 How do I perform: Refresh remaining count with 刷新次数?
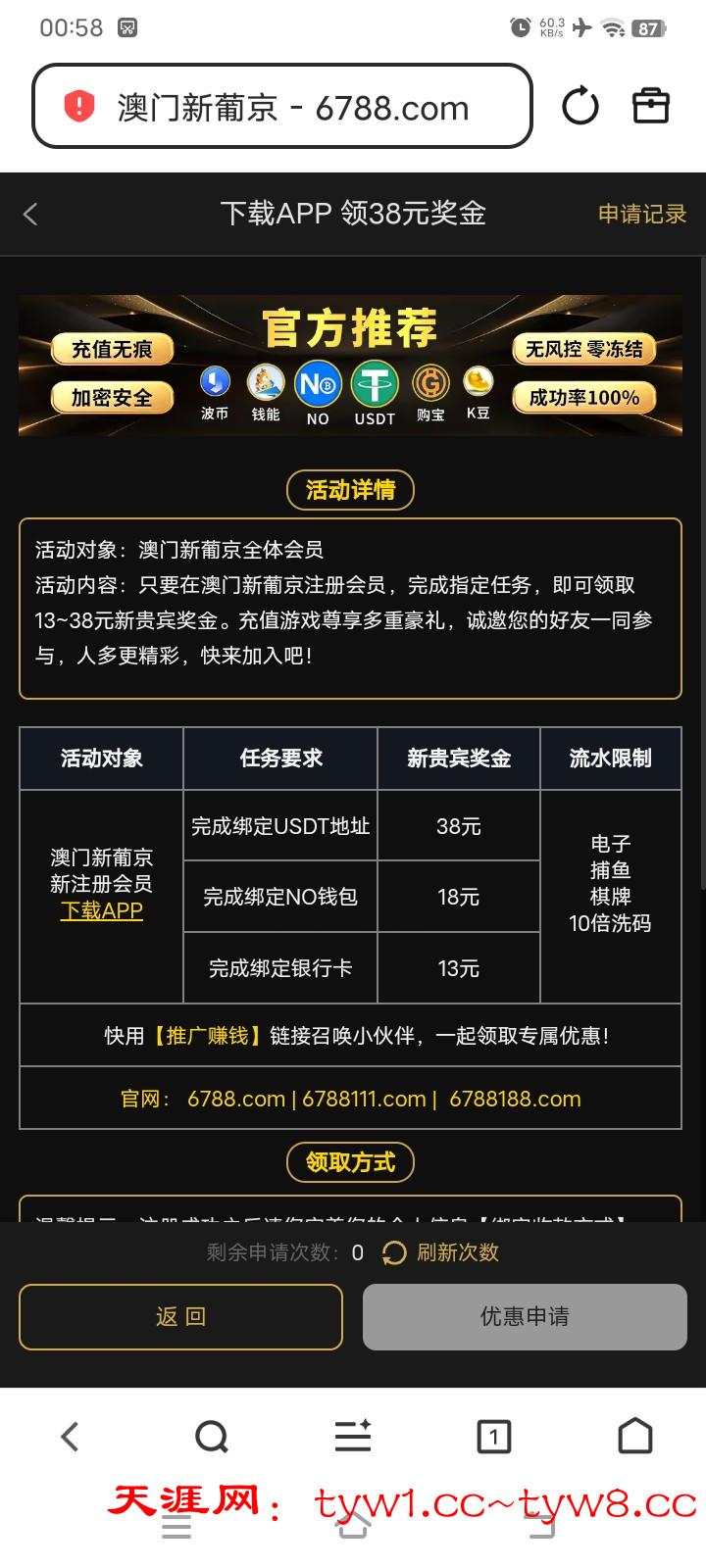(441, 1252)
